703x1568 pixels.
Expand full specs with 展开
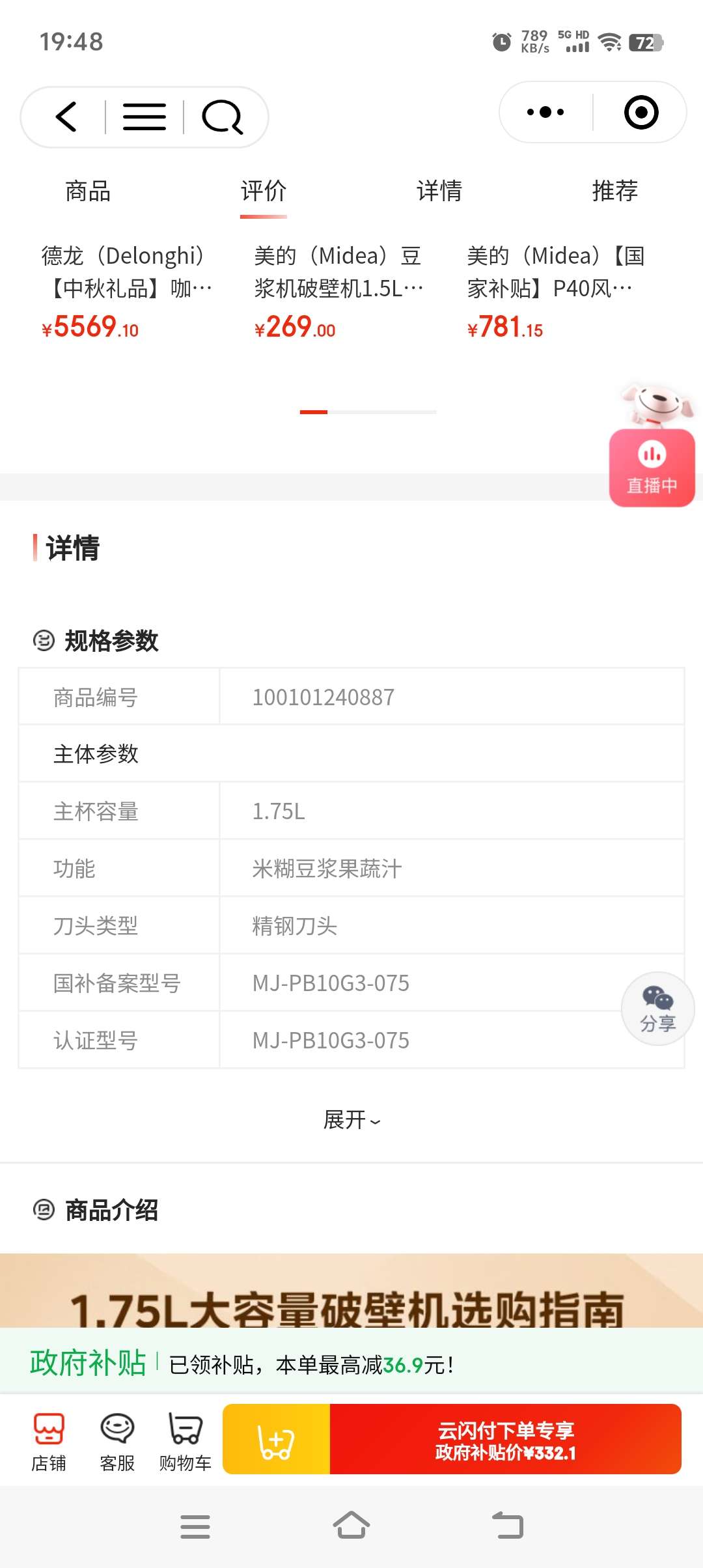point(351,1120)
